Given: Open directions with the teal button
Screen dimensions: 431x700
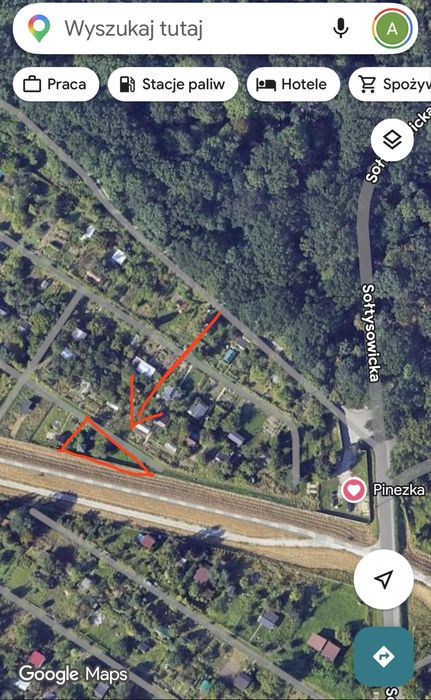Looking at the screenshot, I should [384, 656].
